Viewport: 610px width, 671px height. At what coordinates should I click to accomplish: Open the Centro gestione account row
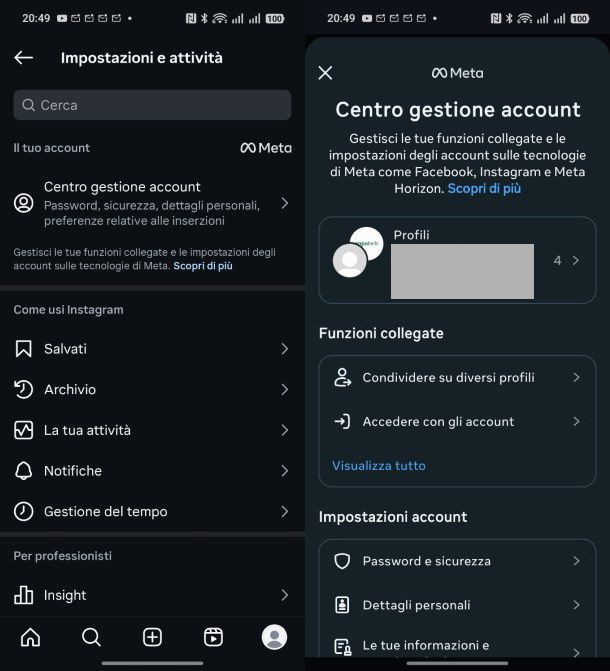[152, 203]
